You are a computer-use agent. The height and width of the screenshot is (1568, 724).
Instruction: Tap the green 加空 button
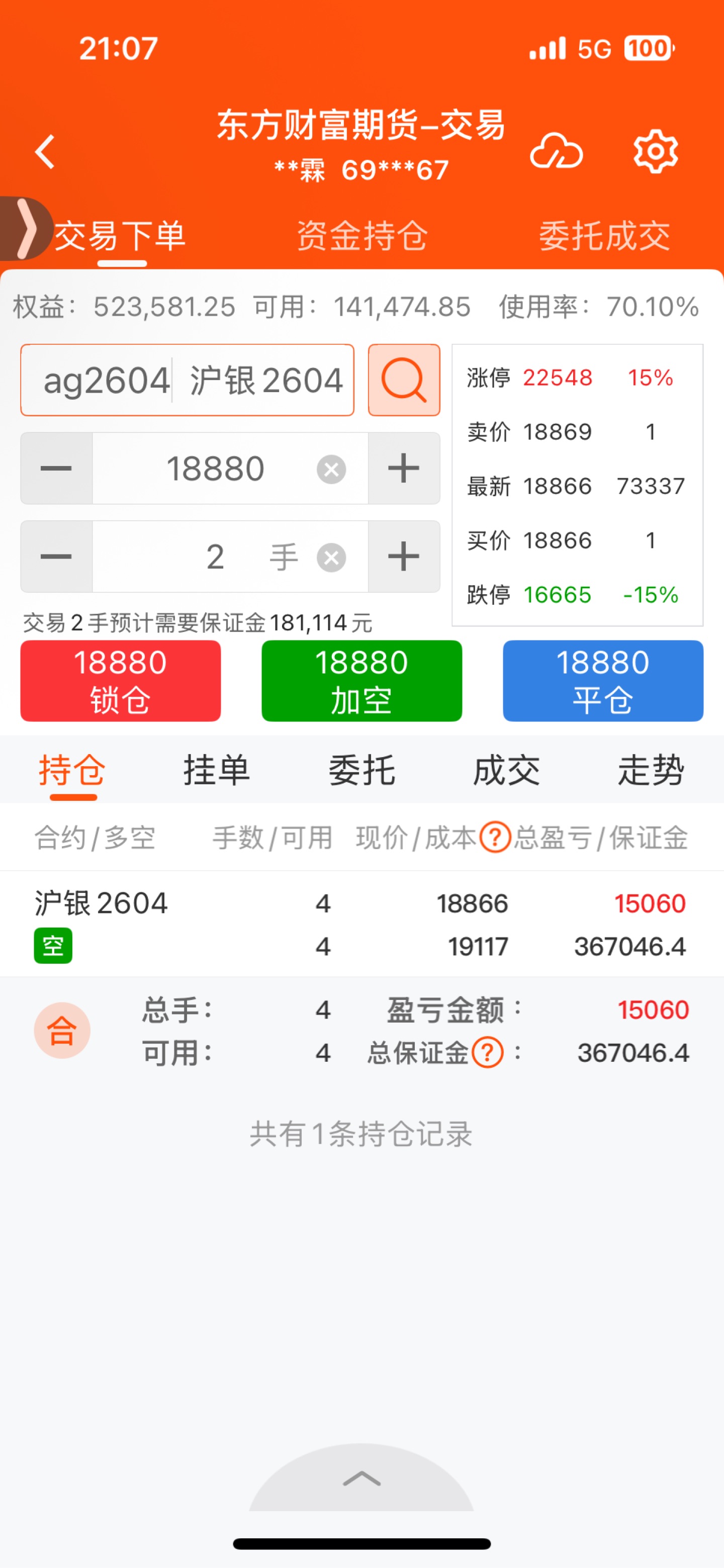[x=361, y=681]
